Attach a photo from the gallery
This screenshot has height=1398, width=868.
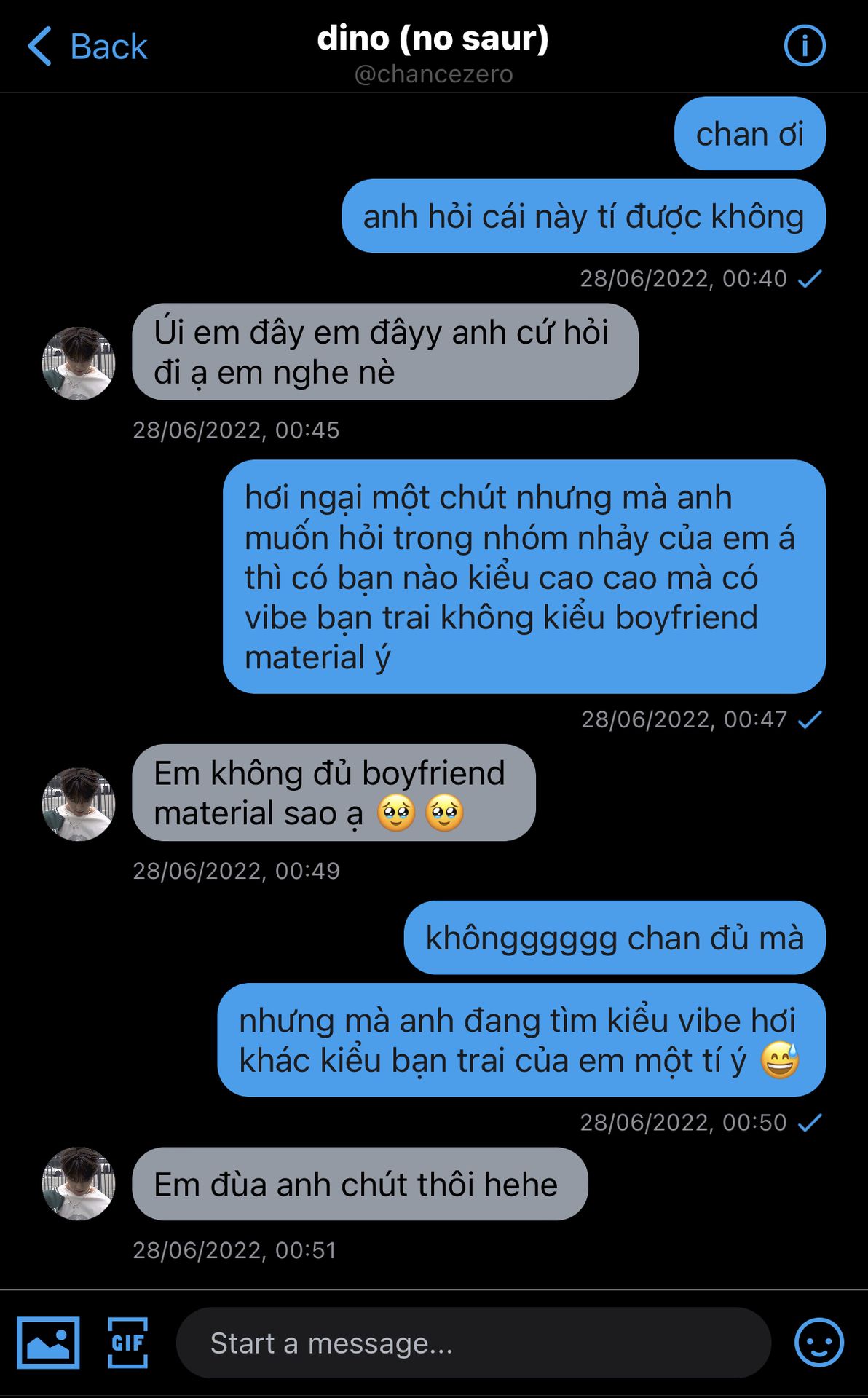click(48, 1342)
